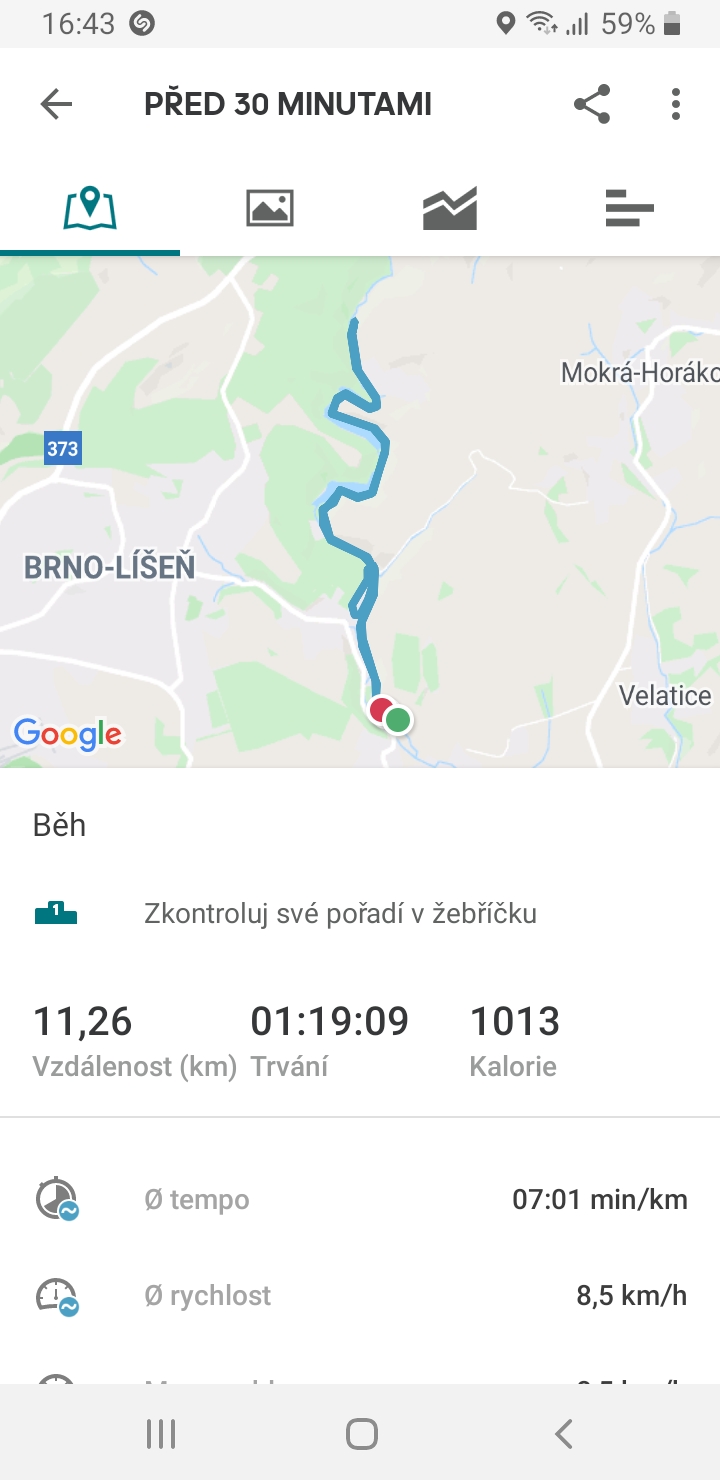Screen dimensions: 720x1480
Task: Go back using the top-left arrow
Action: (x=56, y=104)
